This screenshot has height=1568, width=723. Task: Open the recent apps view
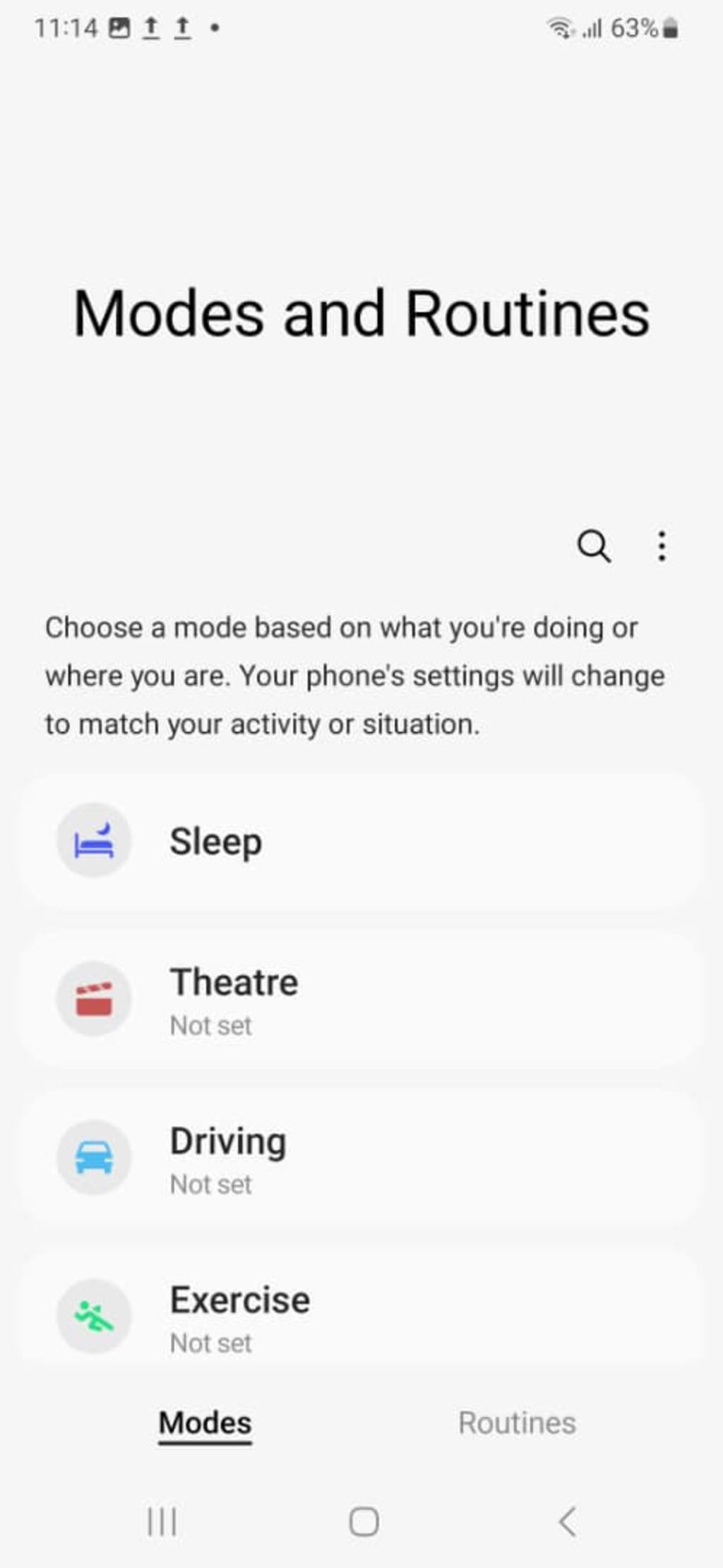tap(162, 1522)
